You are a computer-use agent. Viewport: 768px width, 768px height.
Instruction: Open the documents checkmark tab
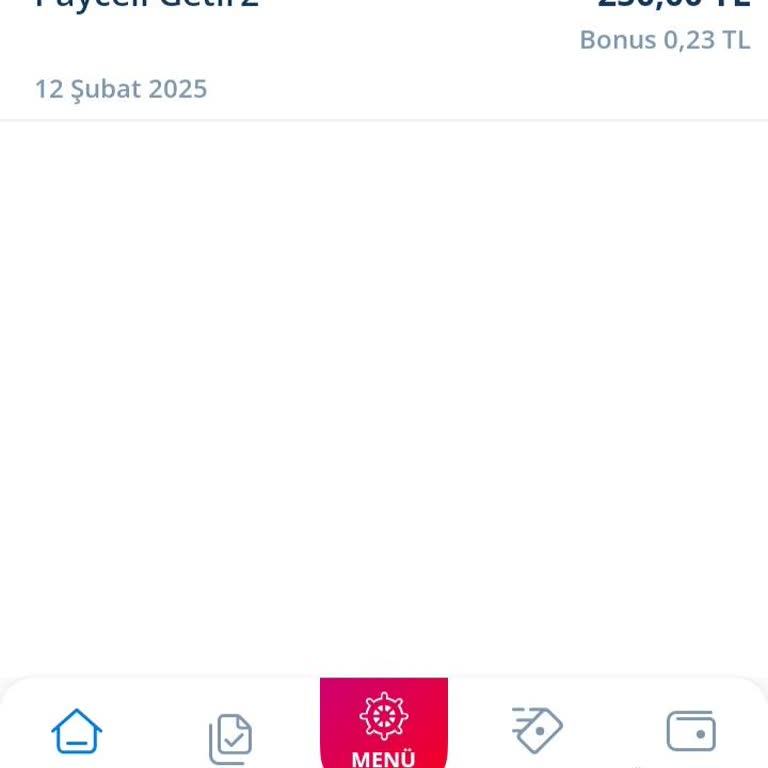[230, 738]
